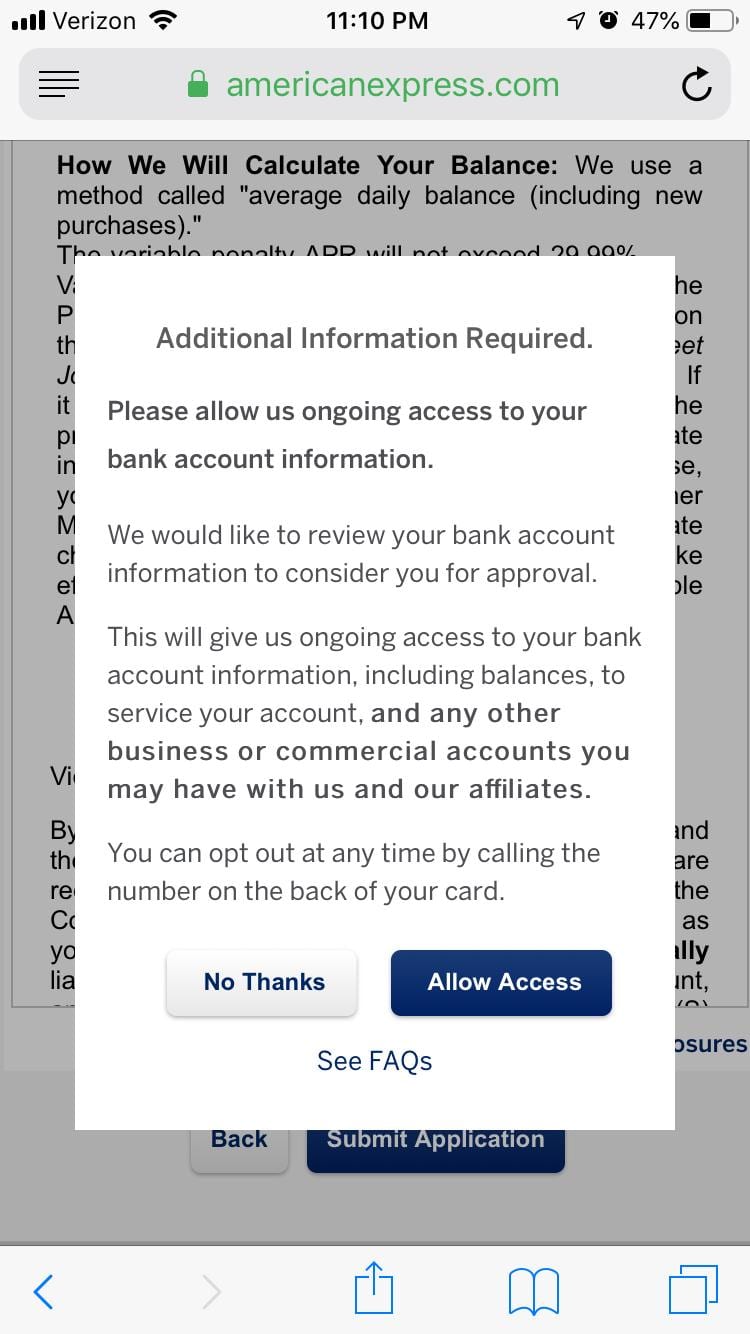This screenshot has height=1334, width=750.
Task: Open the Safari share sheet icon
Action: pyautogui.click(x=373, y=1290)
